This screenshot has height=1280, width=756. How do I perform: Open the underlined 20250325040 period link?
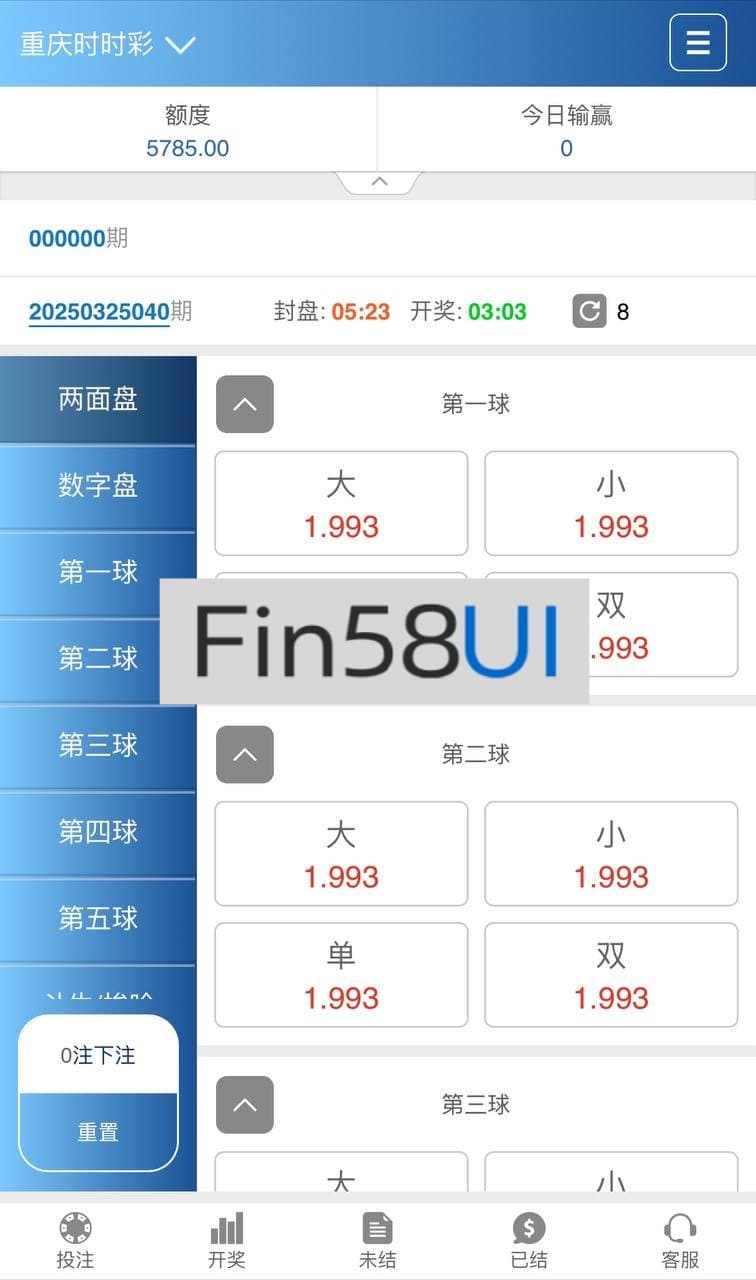point(99,311)
